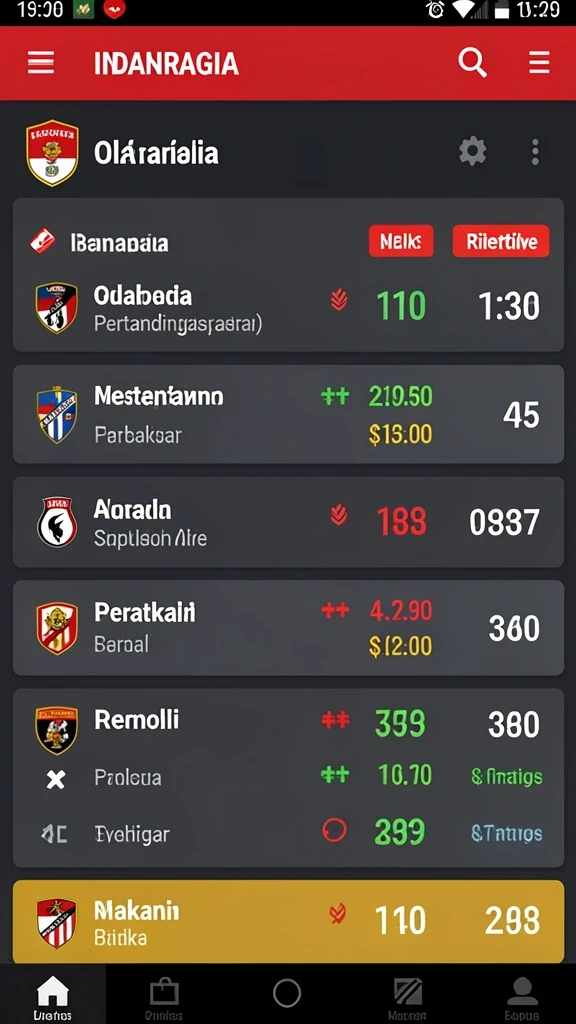Tap the red Melk button
The width and height of the screenshot is (576, 1024).
(x=401, y=242)
